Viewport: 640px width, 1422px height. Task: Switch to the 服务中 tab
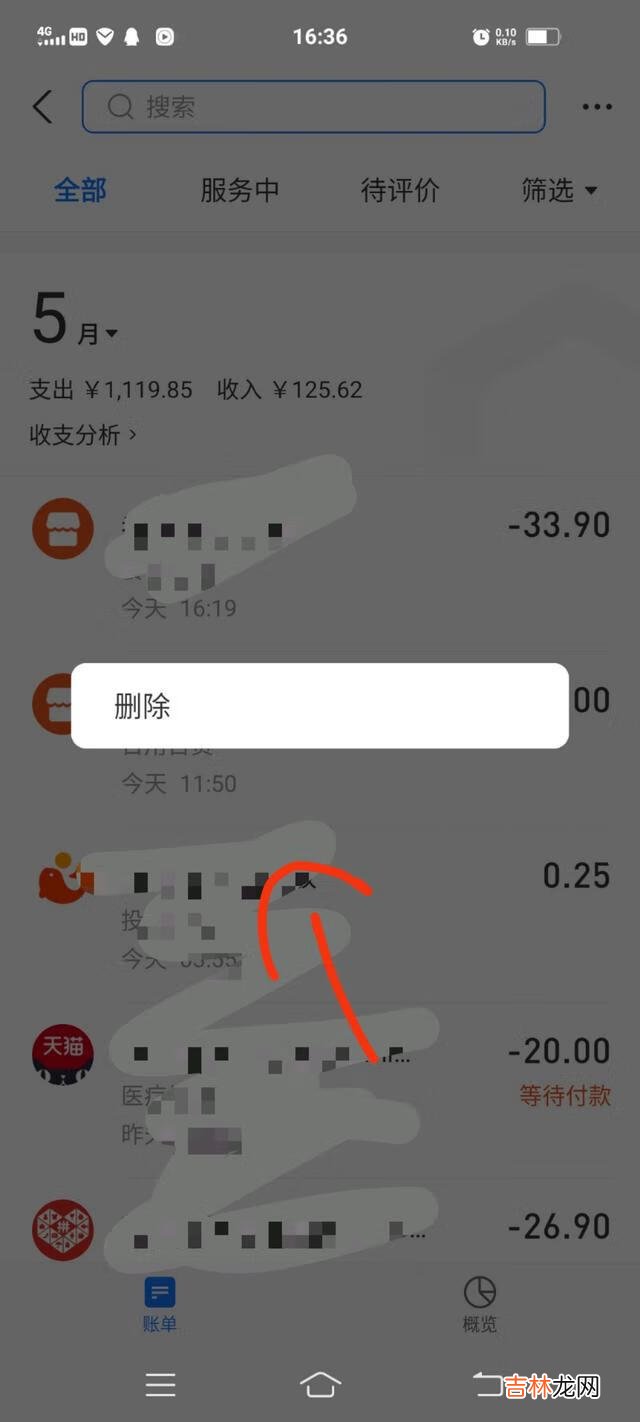pos(239,190)
